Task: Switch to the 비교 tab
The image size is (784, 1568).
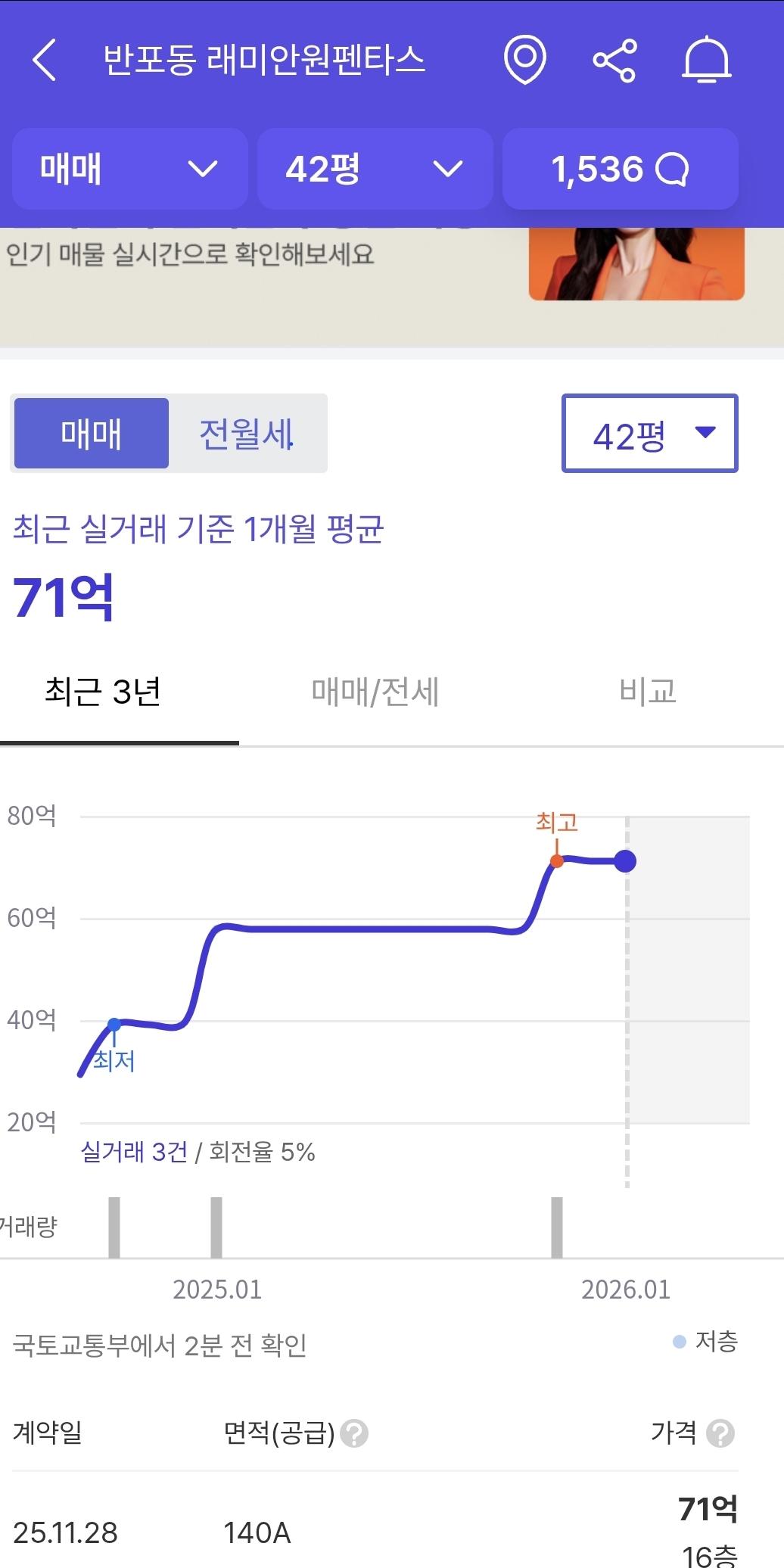Action: (647, 692)
